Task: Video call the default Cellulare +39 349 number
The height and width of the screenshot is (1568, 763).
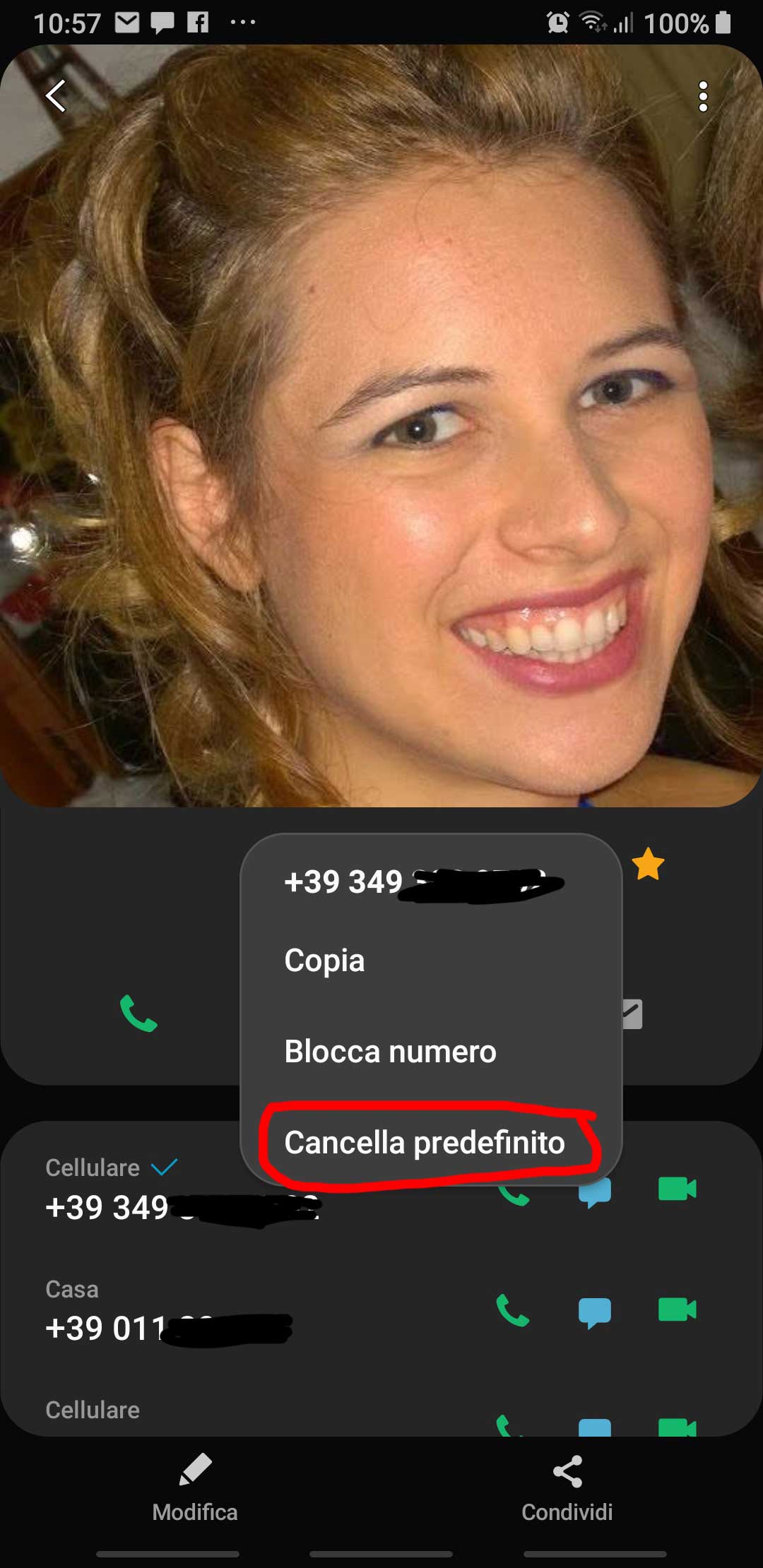Action: pyautogui.click(x=677, y=1189)
